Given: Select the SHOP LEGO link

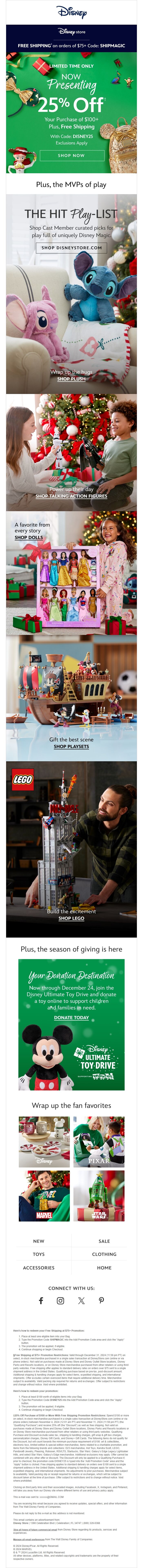Looking at the screenshot, I should pyautogui.click(x=71, y=918).
